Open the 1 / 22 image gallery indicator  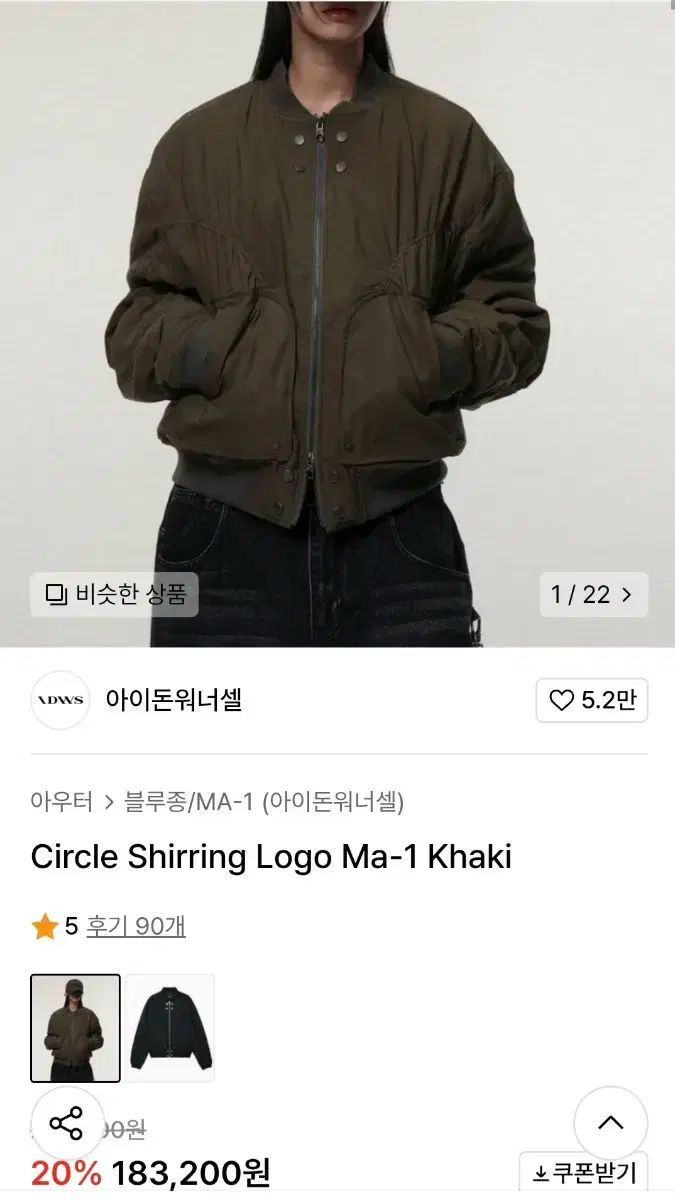point(593,594)
